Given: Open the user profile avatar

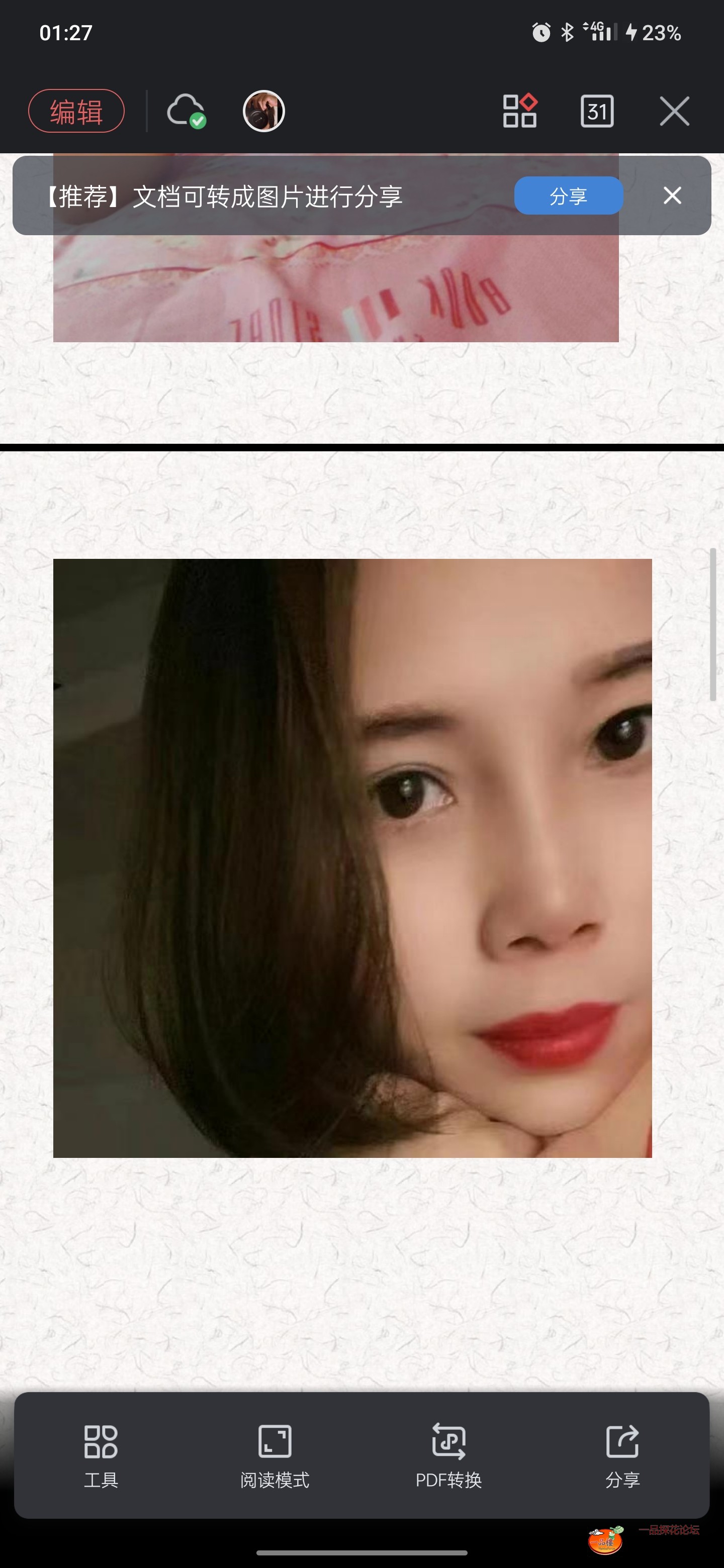Looking at the screenshot, I should [x=263, y=112].
